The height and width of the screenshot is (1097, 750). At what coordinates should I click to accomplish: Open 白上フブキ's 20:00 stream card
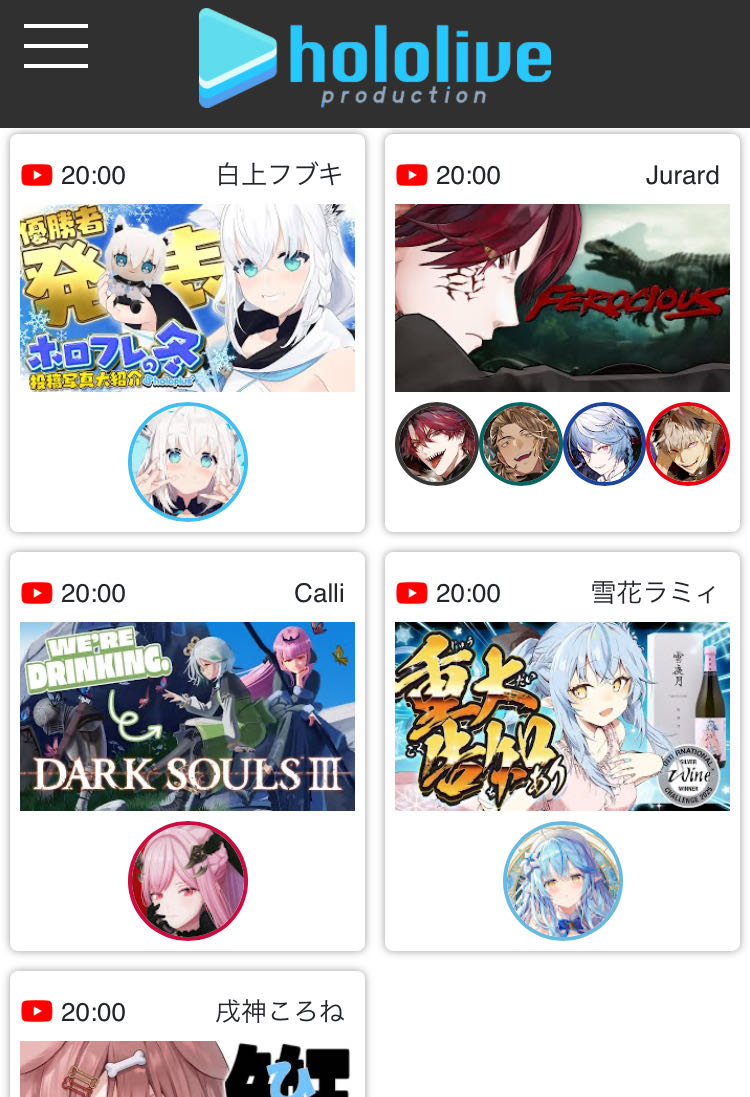coord(187,298)
